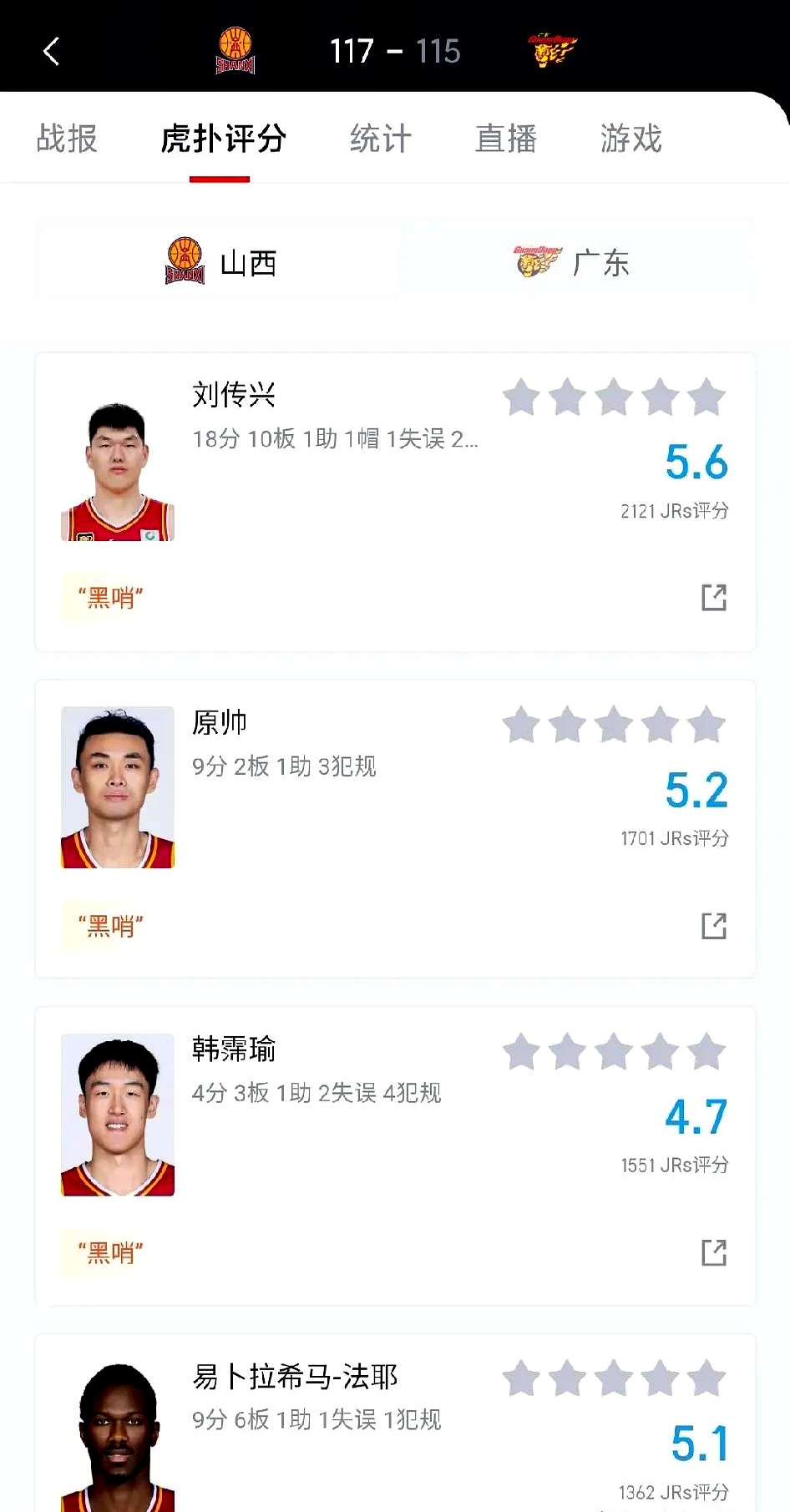Tap the Shanxi logo in the team selector
The width and height of the screenshot is (790, 1512).
pyautogui.click(x=183, y=260)
